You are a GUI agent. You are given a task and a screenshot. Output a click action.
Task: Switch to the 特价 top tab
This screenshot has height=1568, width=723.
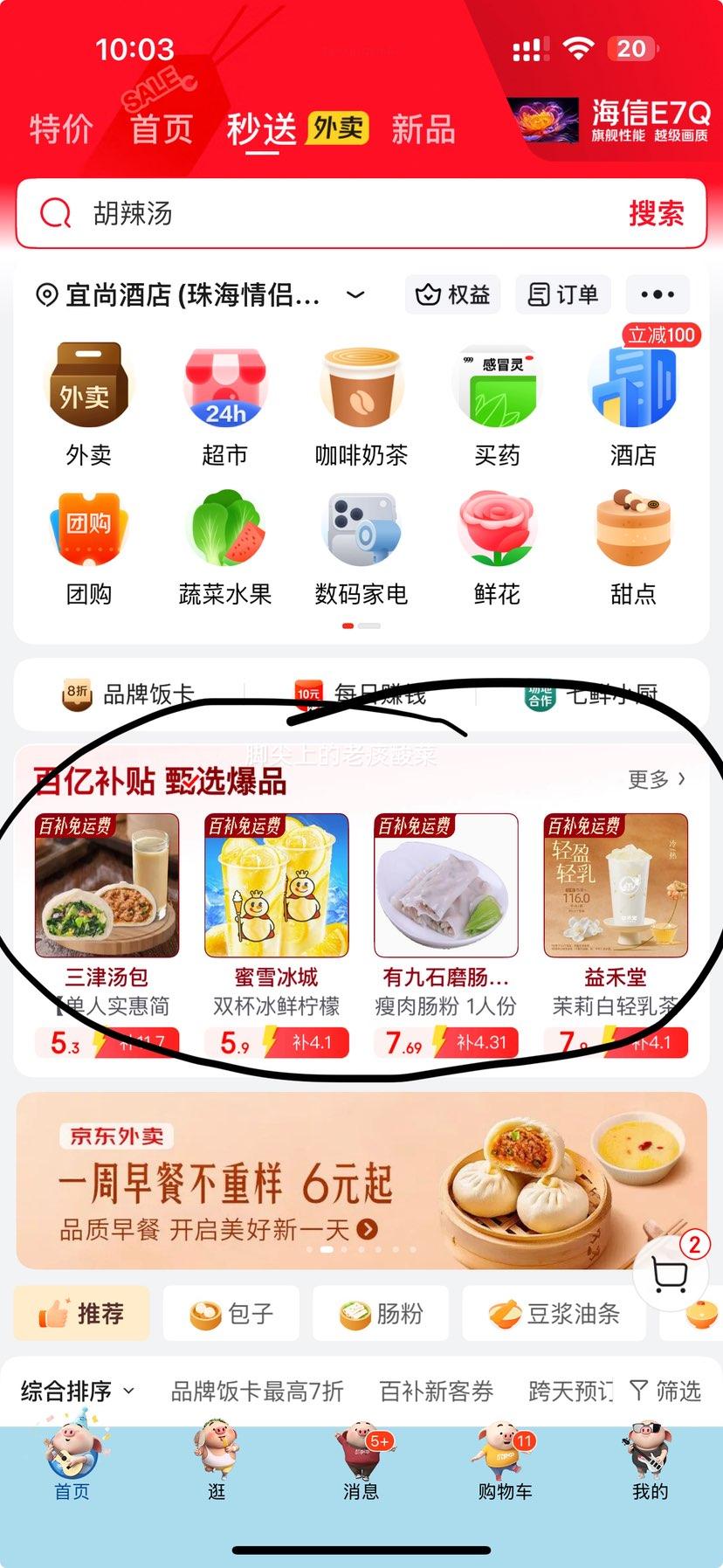click(60, 129)
